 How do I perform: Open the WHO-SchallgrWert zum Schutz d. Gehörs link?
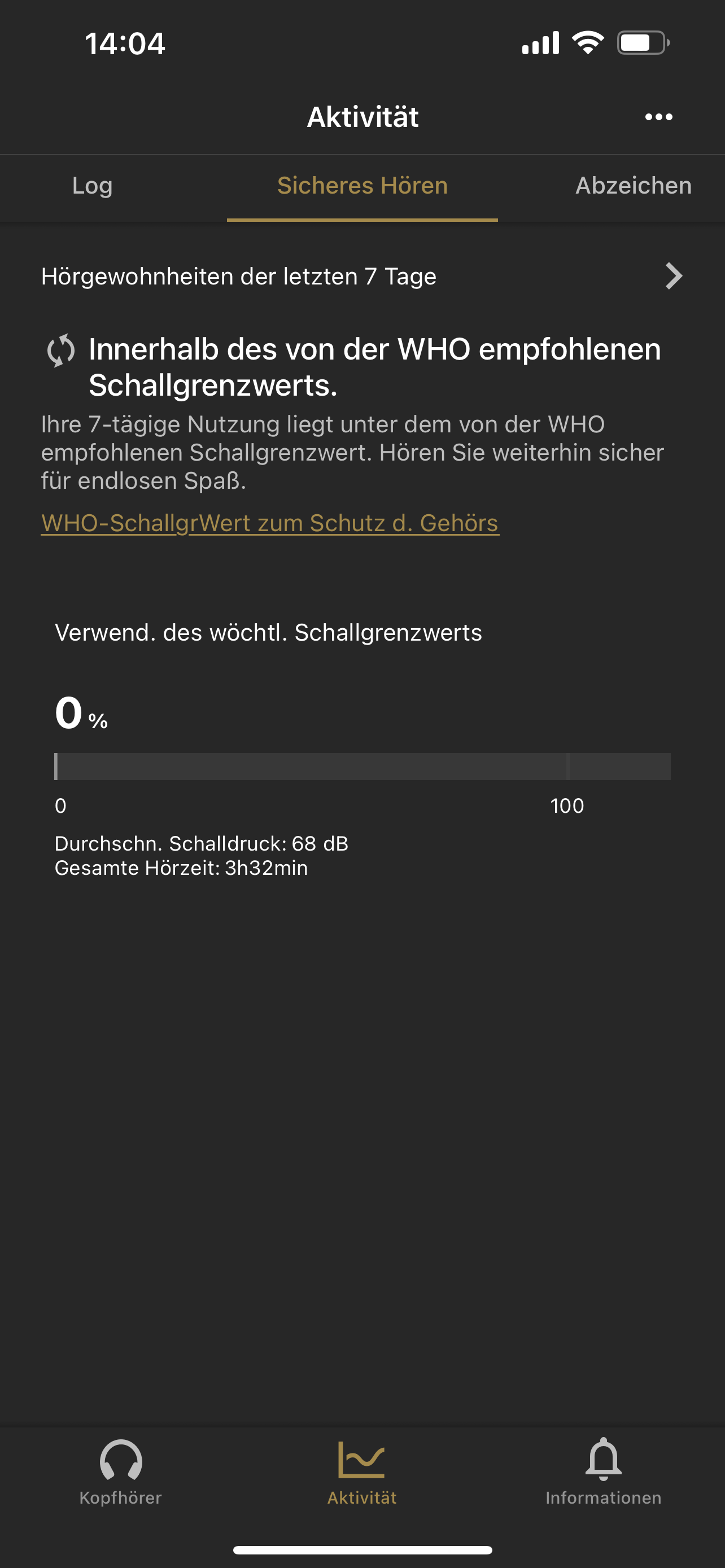(270, 523)
